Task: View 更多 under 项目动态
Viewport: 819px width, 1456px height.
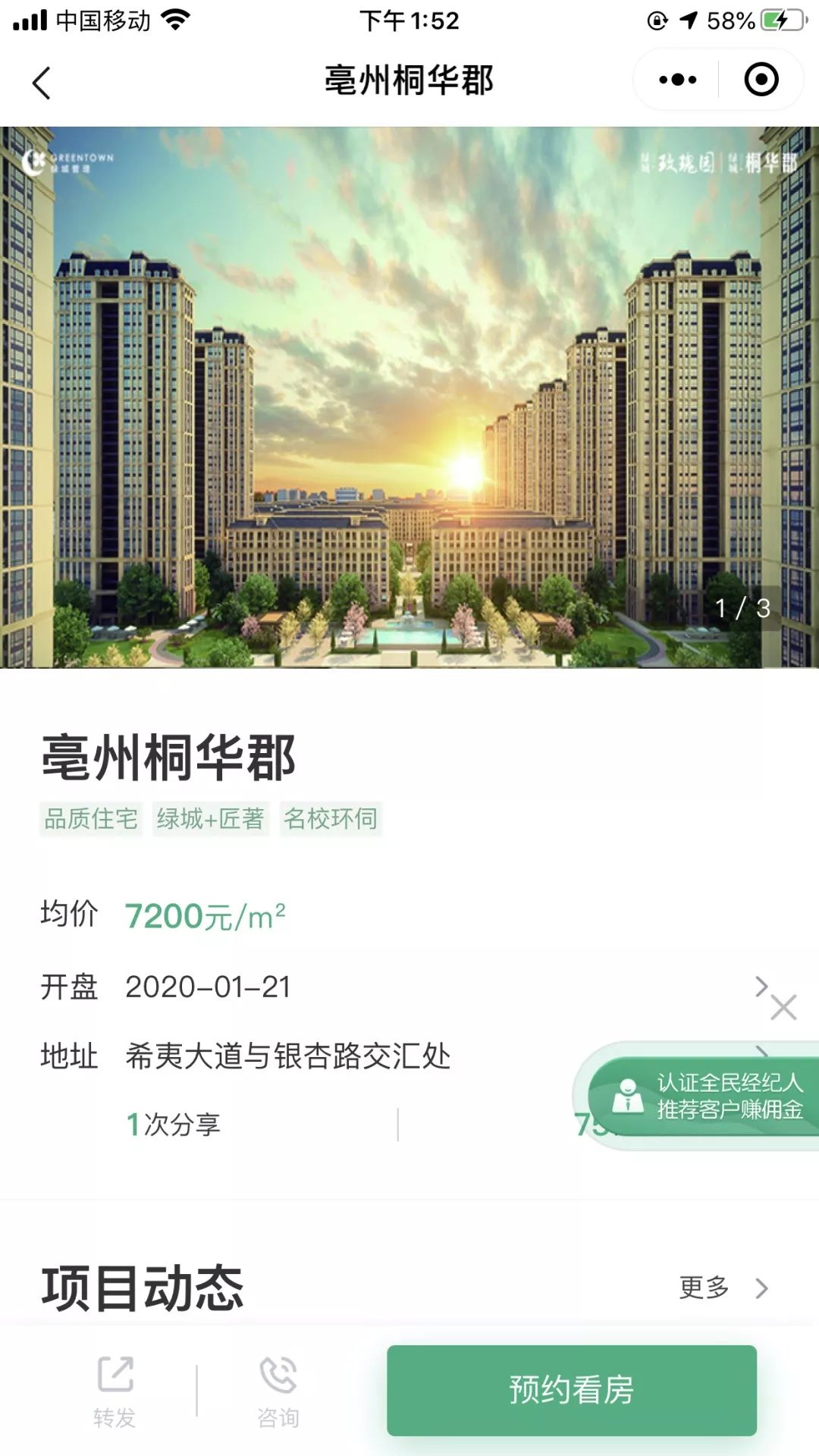Action: pyautogui.click(x=723, y=1288)
